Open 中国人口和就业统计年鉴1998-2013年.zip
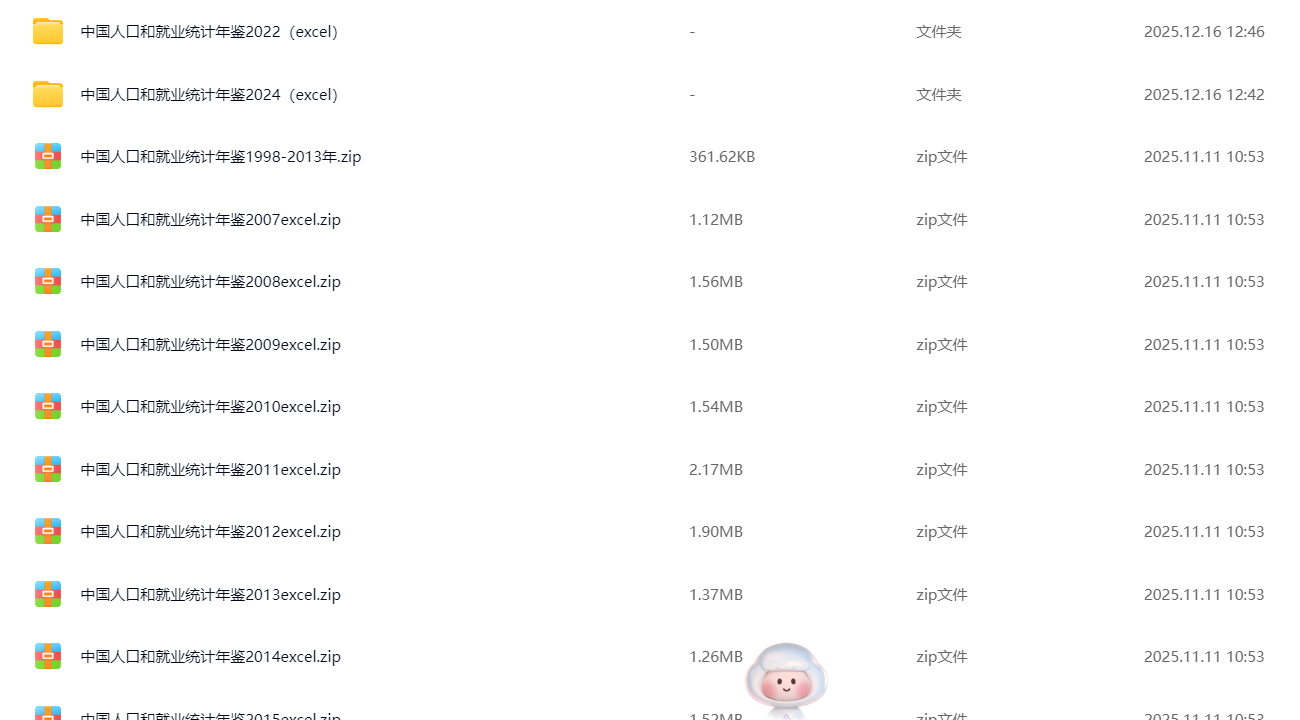 [x=220, y=157]
